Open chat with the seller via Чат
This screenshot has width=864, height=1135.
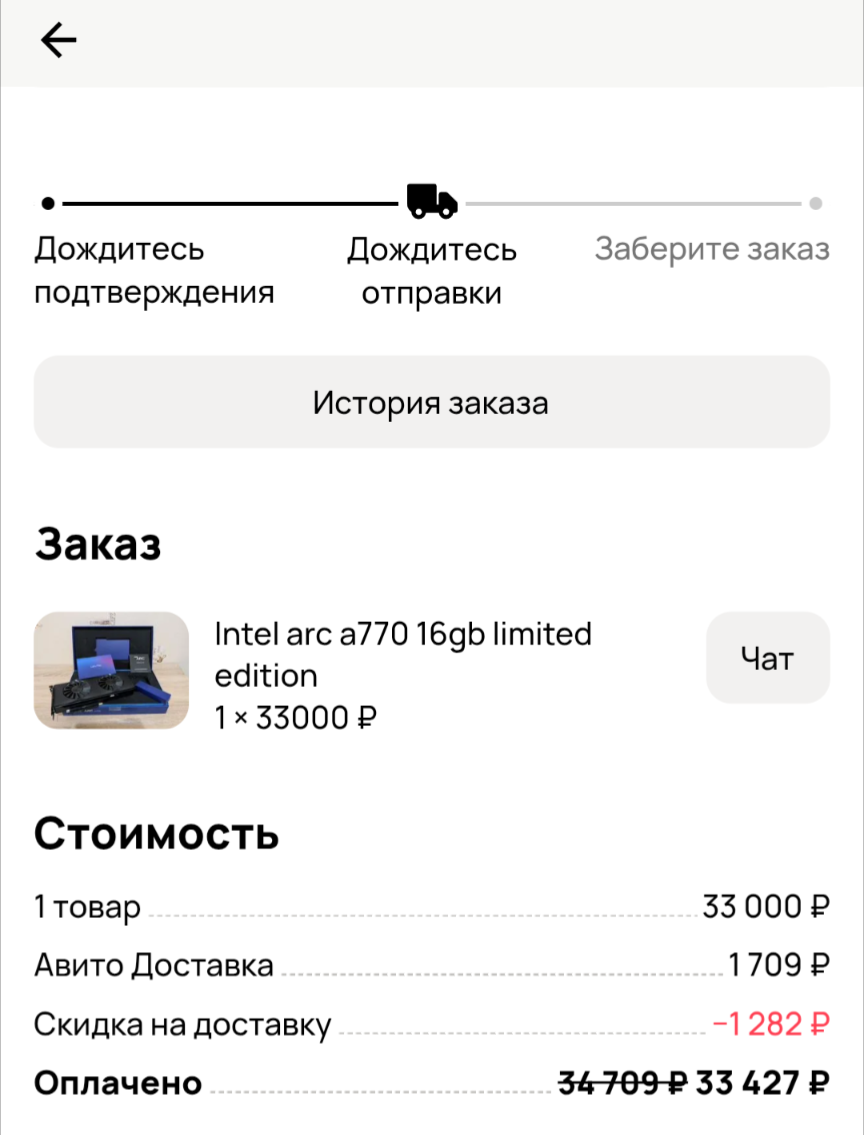[x=767, y=658]
